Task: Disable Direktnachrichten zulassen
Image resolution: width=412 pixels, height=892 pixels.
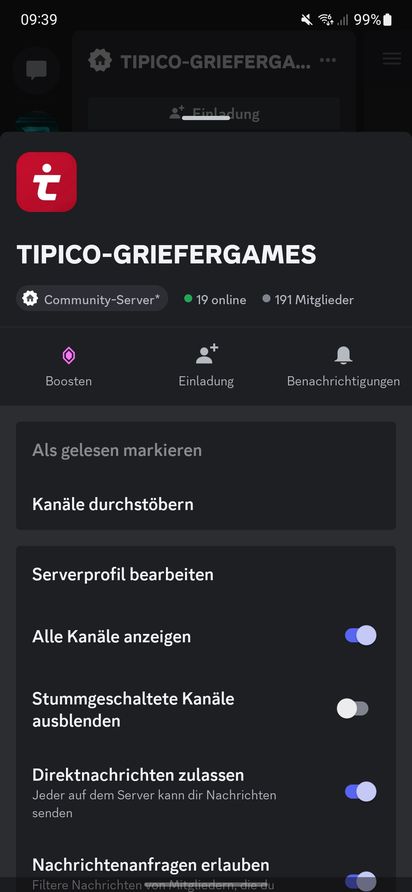Action: pyautogui.click(x=360, y=791)
